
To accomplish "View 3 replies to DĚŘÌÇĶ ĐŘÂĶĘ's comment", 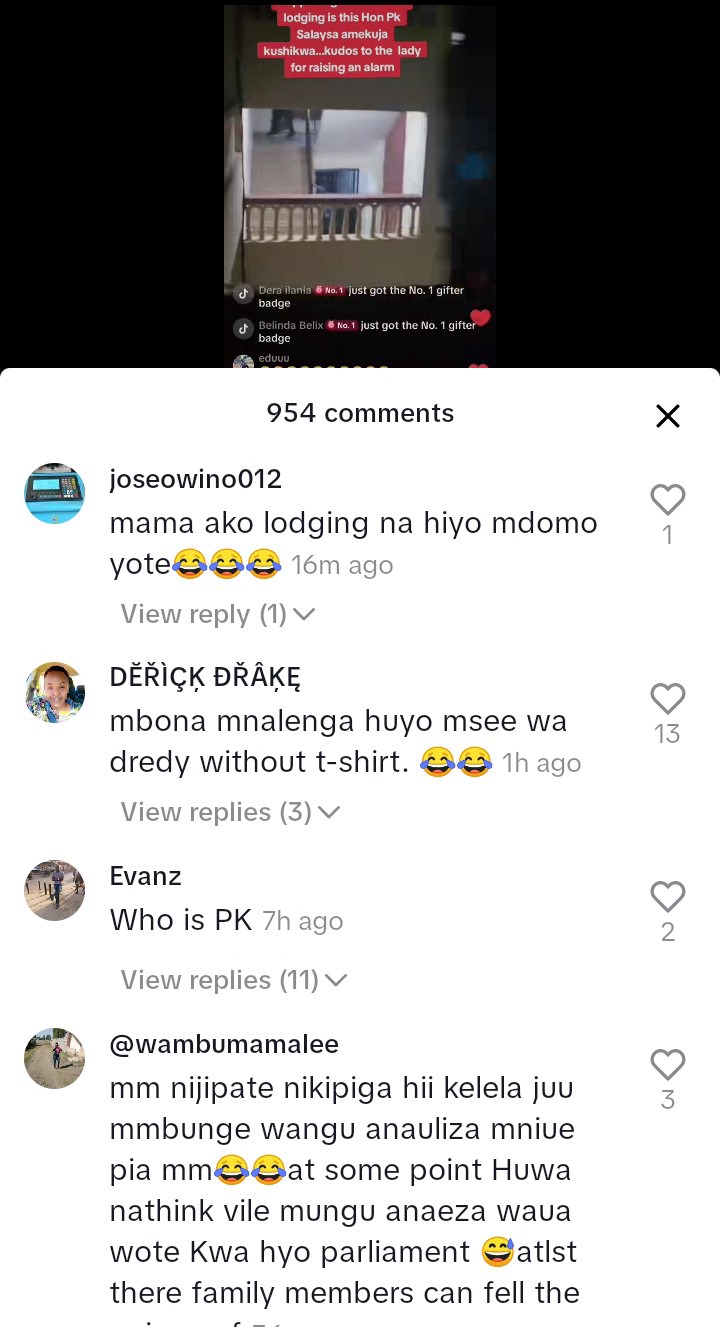I will click(x=230, y=812).
